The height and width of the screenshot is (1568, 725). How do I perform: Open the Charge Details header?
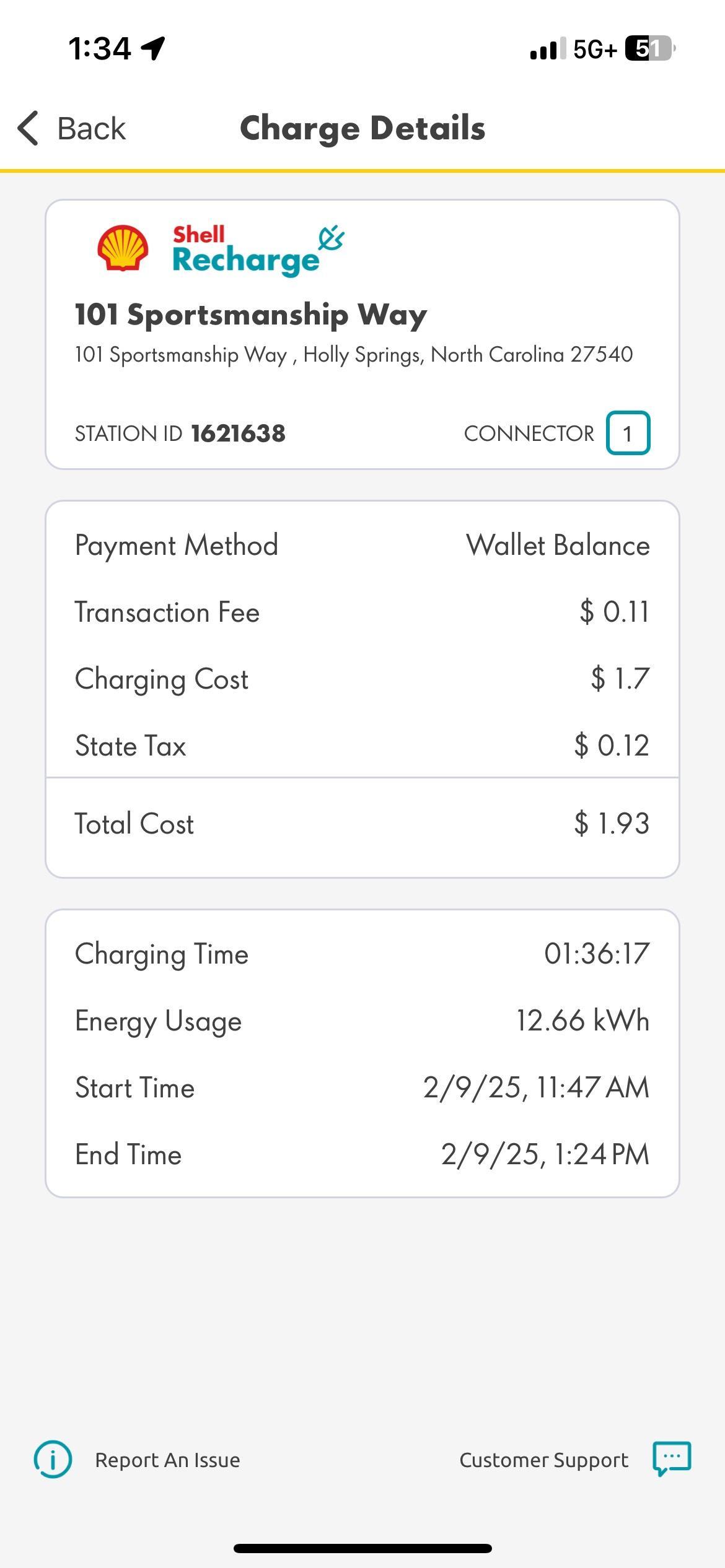point(362,128)
